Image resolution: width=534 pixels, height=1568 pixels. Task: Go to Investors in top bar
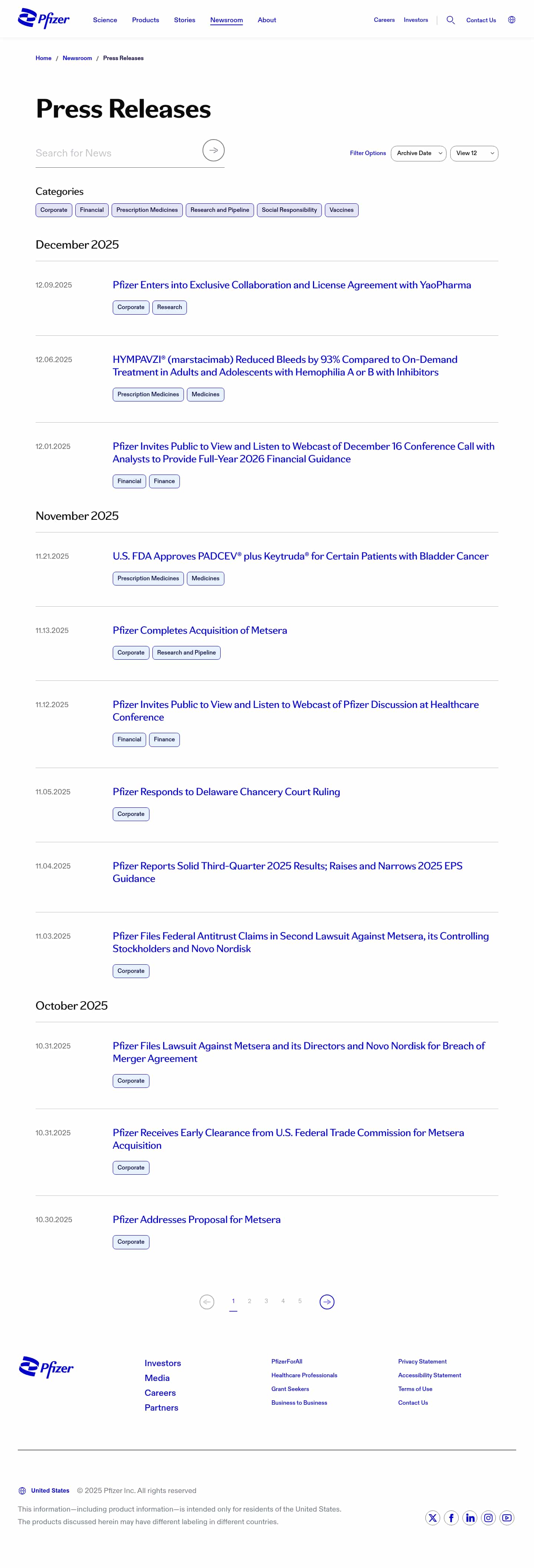click(x=415, y=20)
